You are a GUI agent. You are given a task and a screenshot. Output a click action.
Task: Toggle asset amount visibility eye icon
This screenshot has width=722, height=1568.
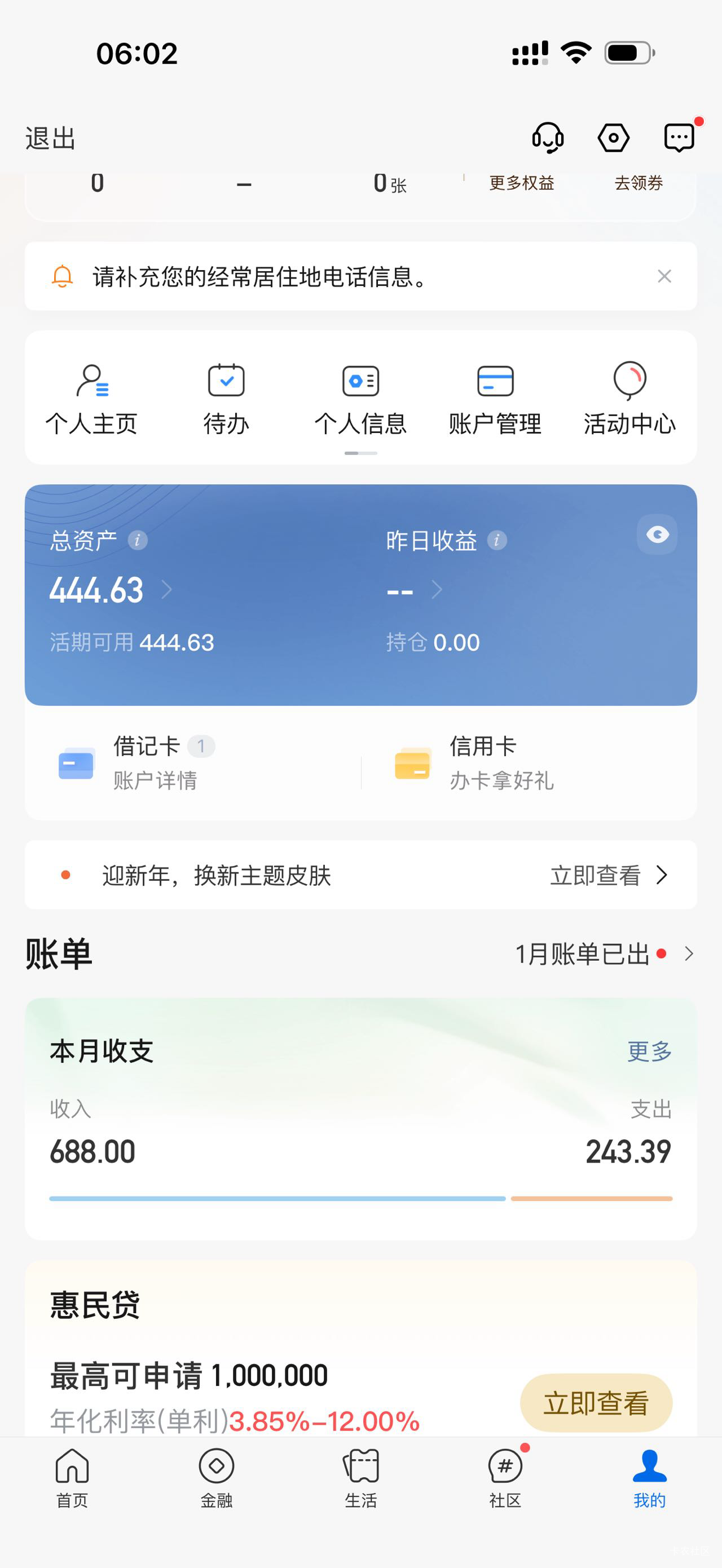[657, 535]
